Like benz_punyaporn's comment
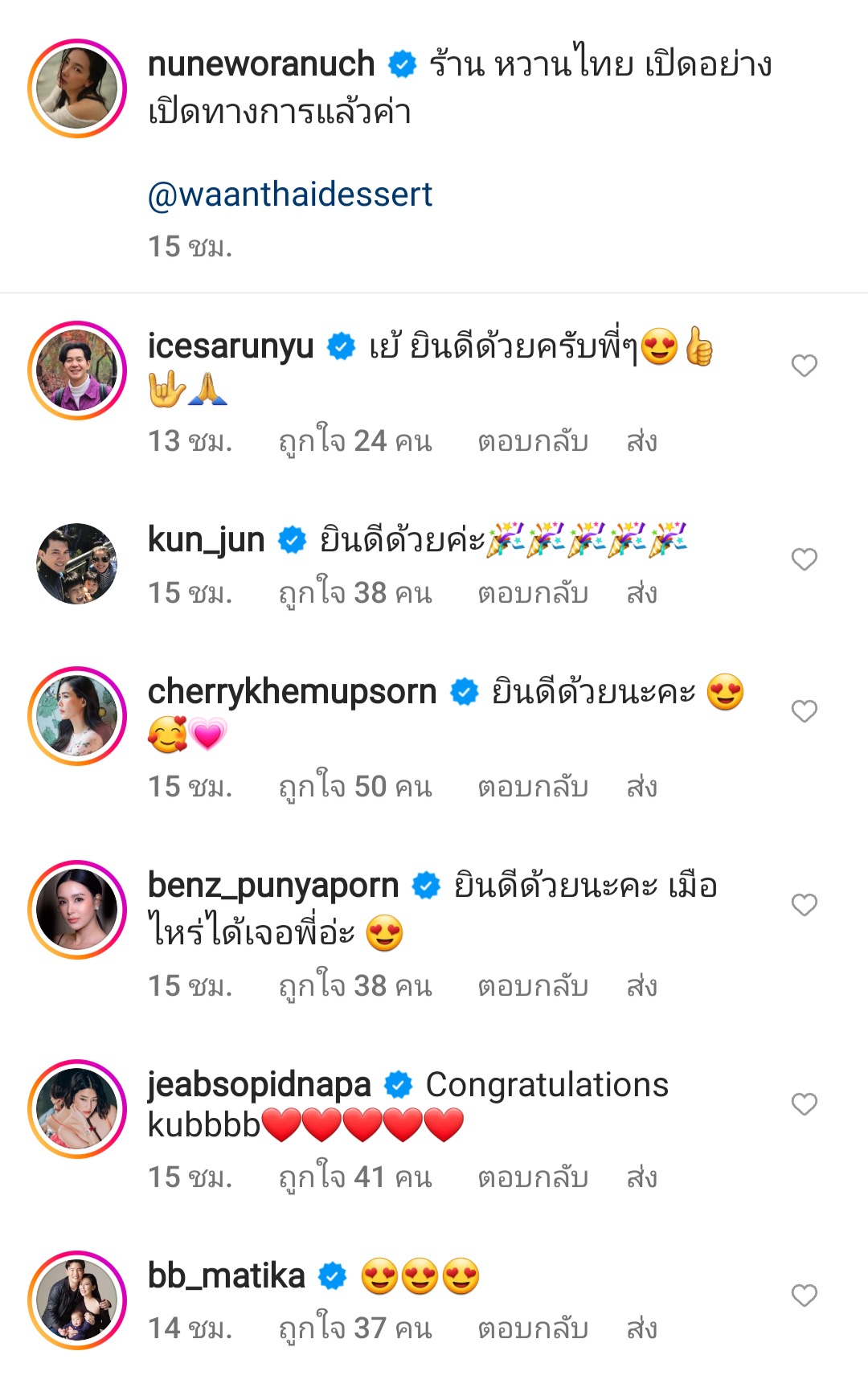The width and height of the screenshot is (868, 1400). point(804,905)
